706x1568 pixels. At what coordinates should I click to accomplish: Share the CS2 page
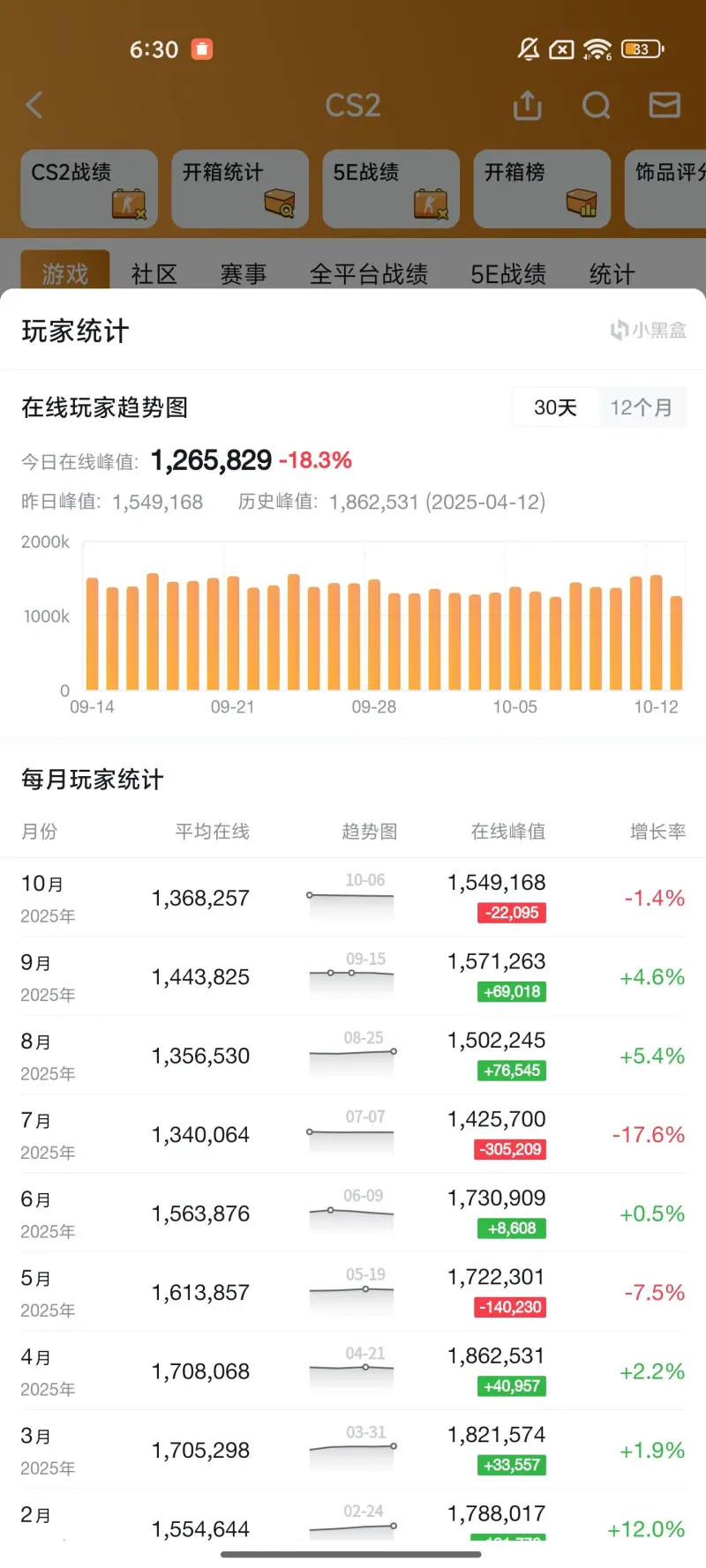527,106
